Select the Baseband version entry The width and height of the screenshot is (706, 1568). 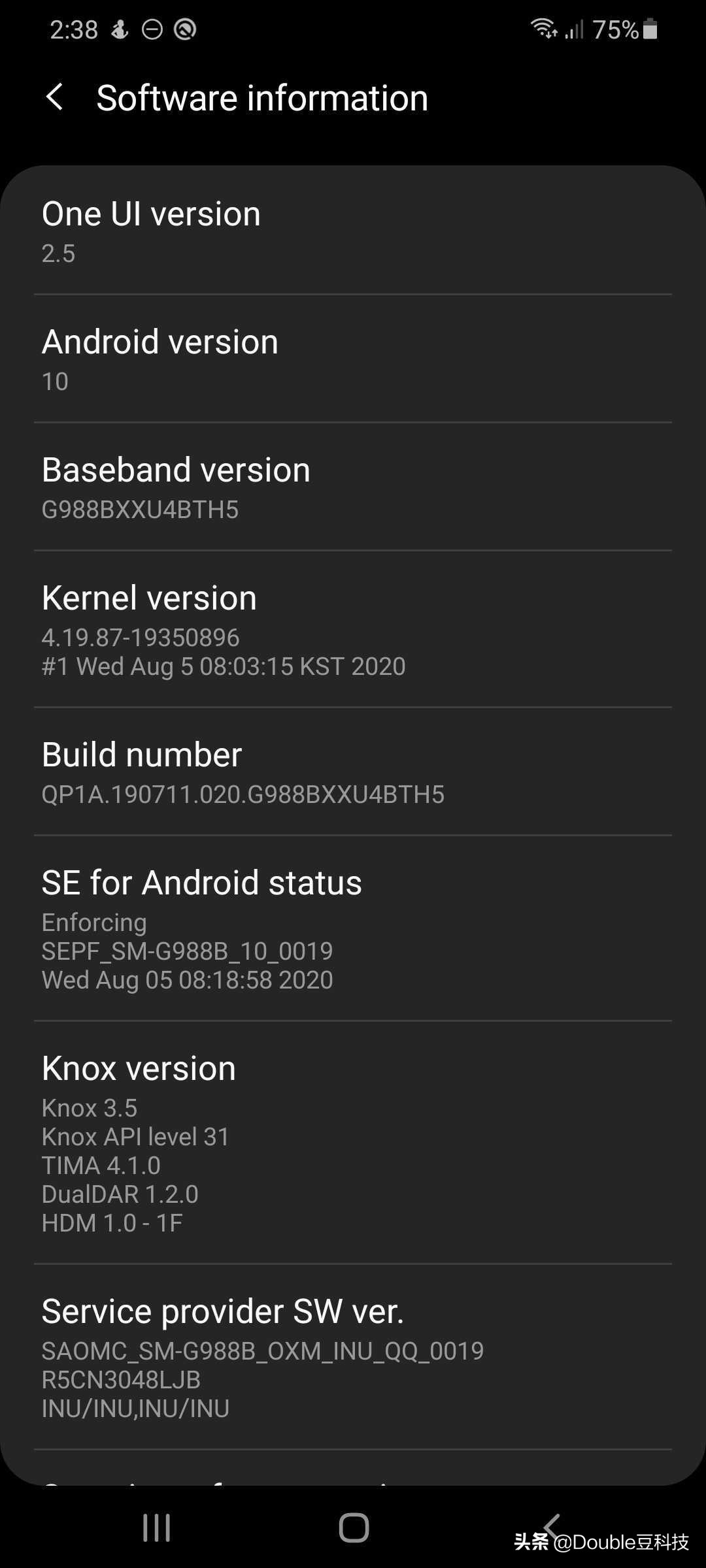pyautogui.click(x=353, y=487)
